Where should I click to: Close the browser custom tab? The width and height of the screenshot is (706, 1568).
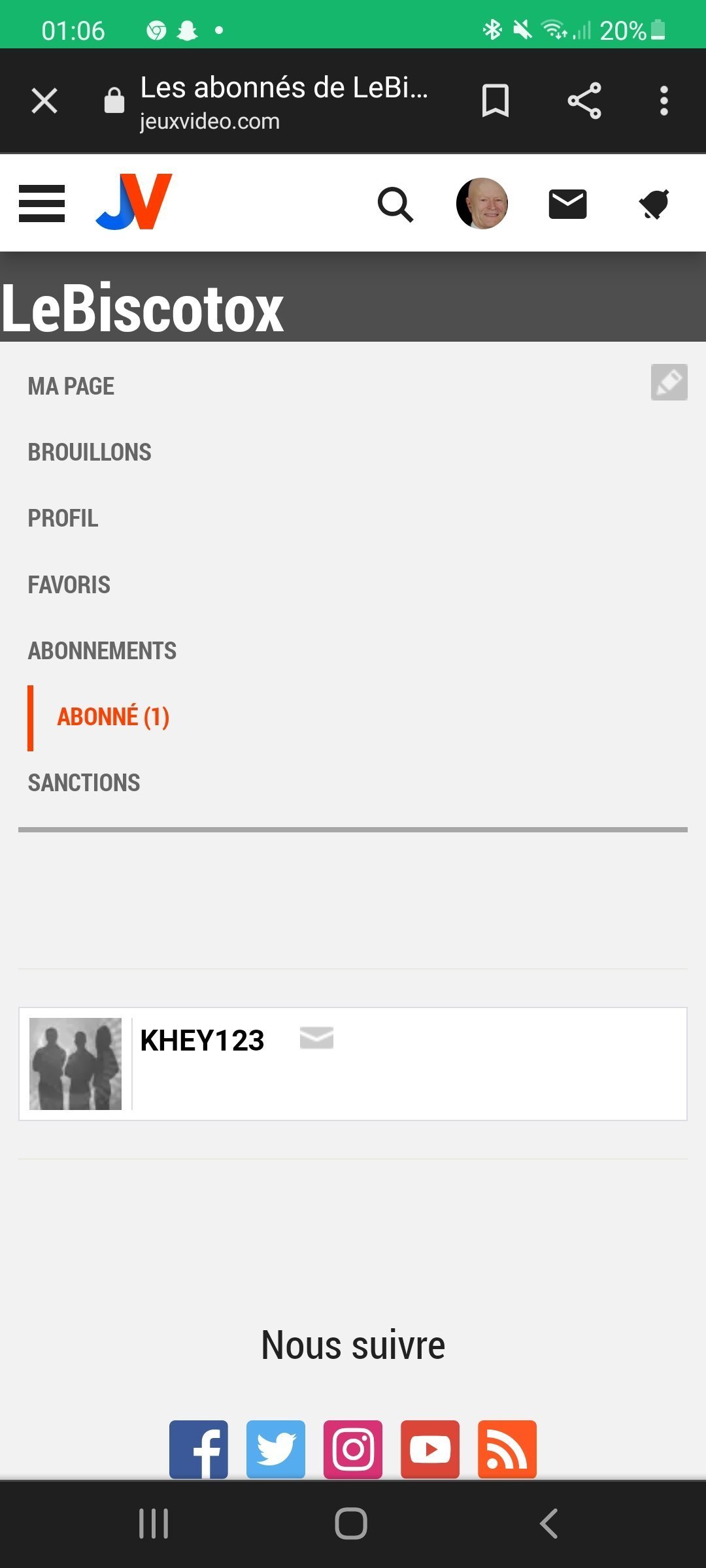[44, 101]
